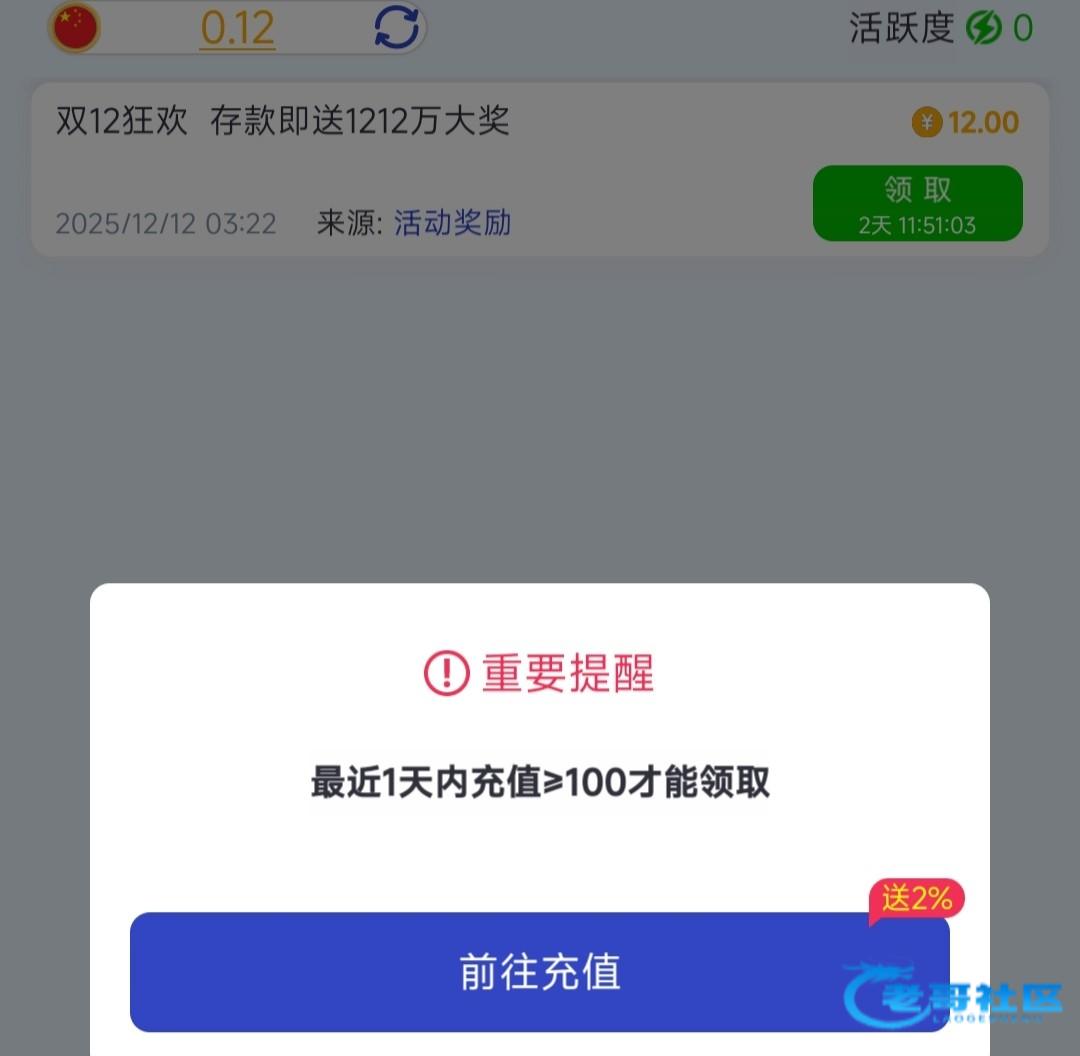Tap the China flag currency icon

[75, 28]
